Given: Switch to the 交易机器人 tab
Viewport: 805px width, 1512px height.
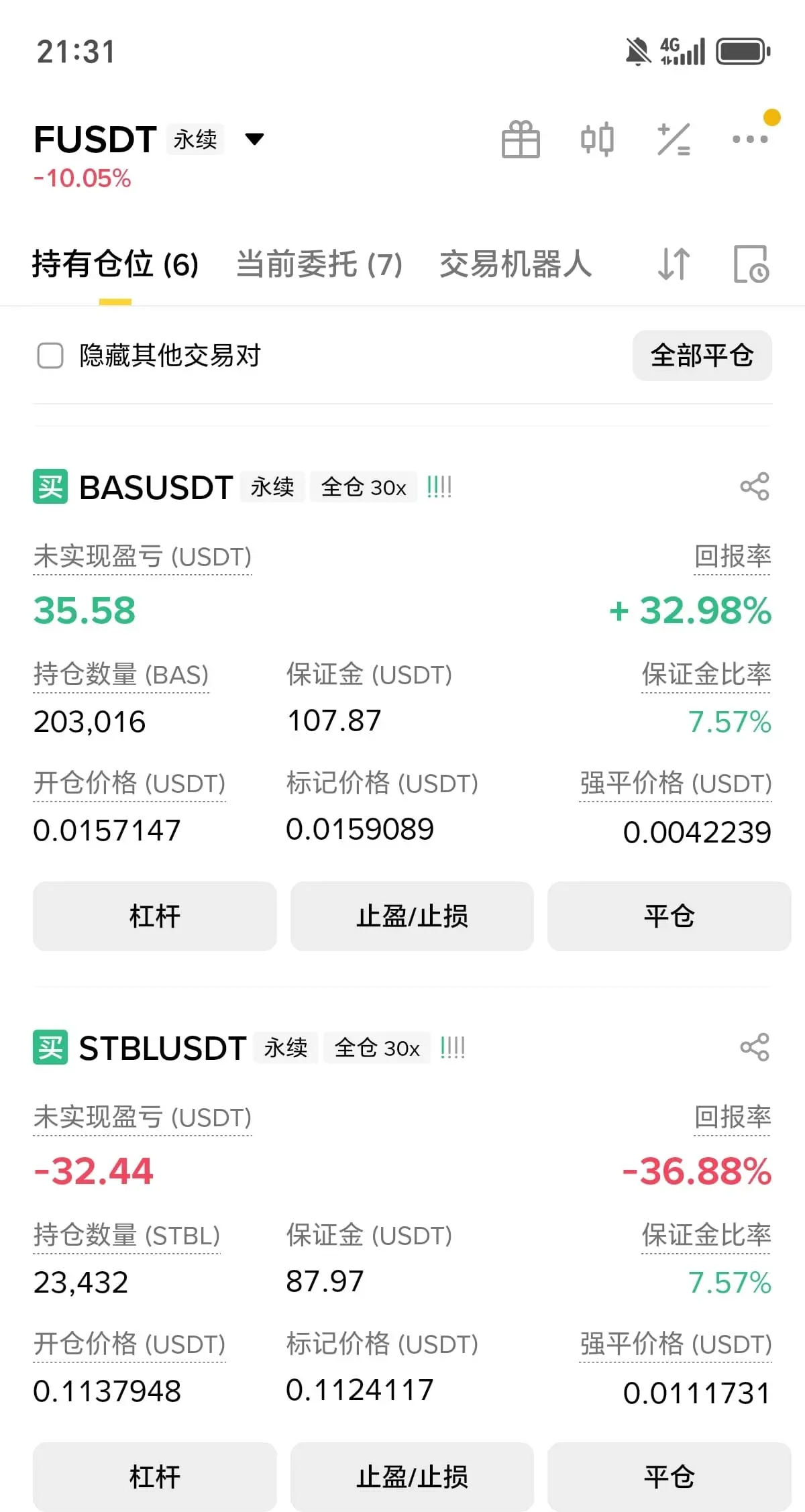Looking at the screenshot, I should tap(515, 264).
